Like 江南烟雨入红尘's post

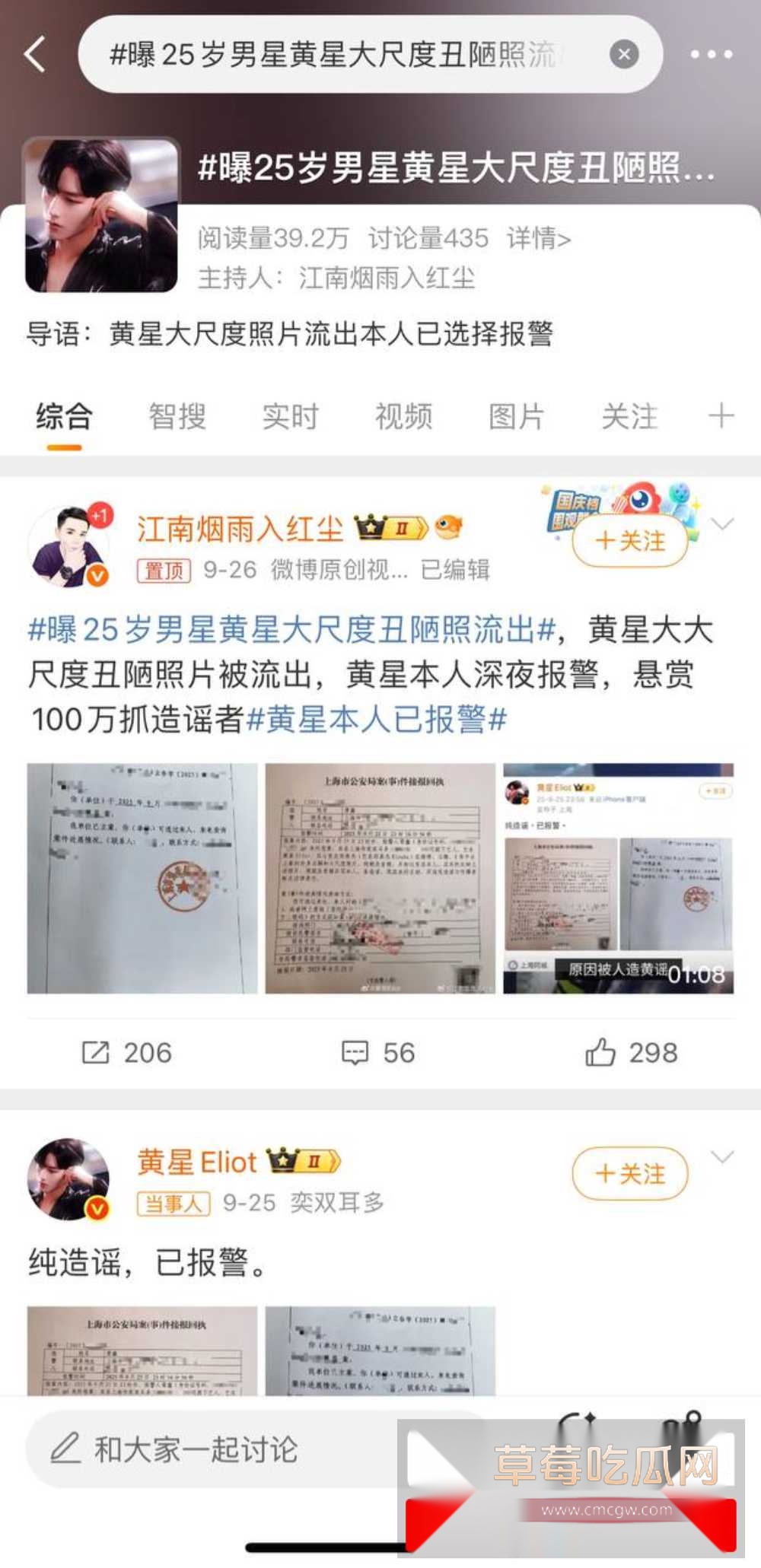631,1053
